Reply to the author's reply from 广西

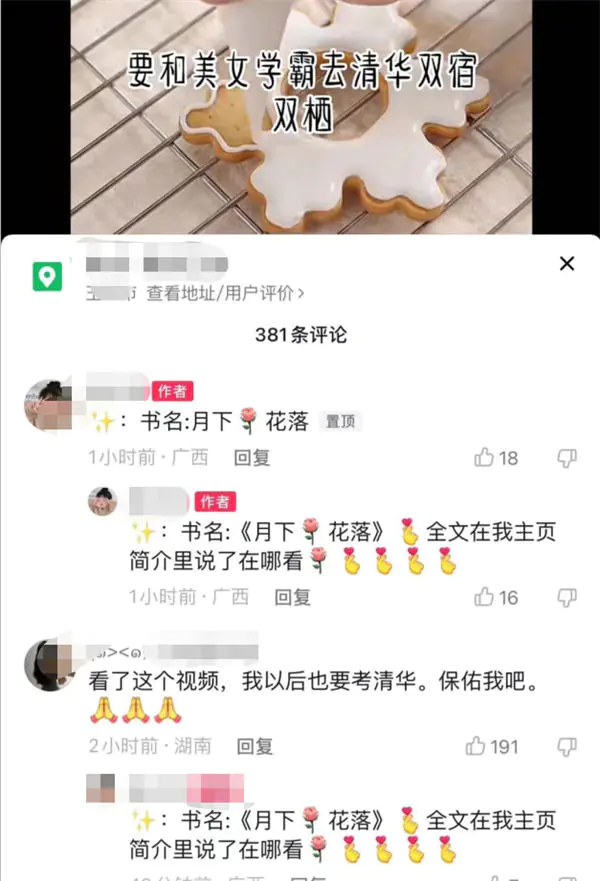(293, 597)
